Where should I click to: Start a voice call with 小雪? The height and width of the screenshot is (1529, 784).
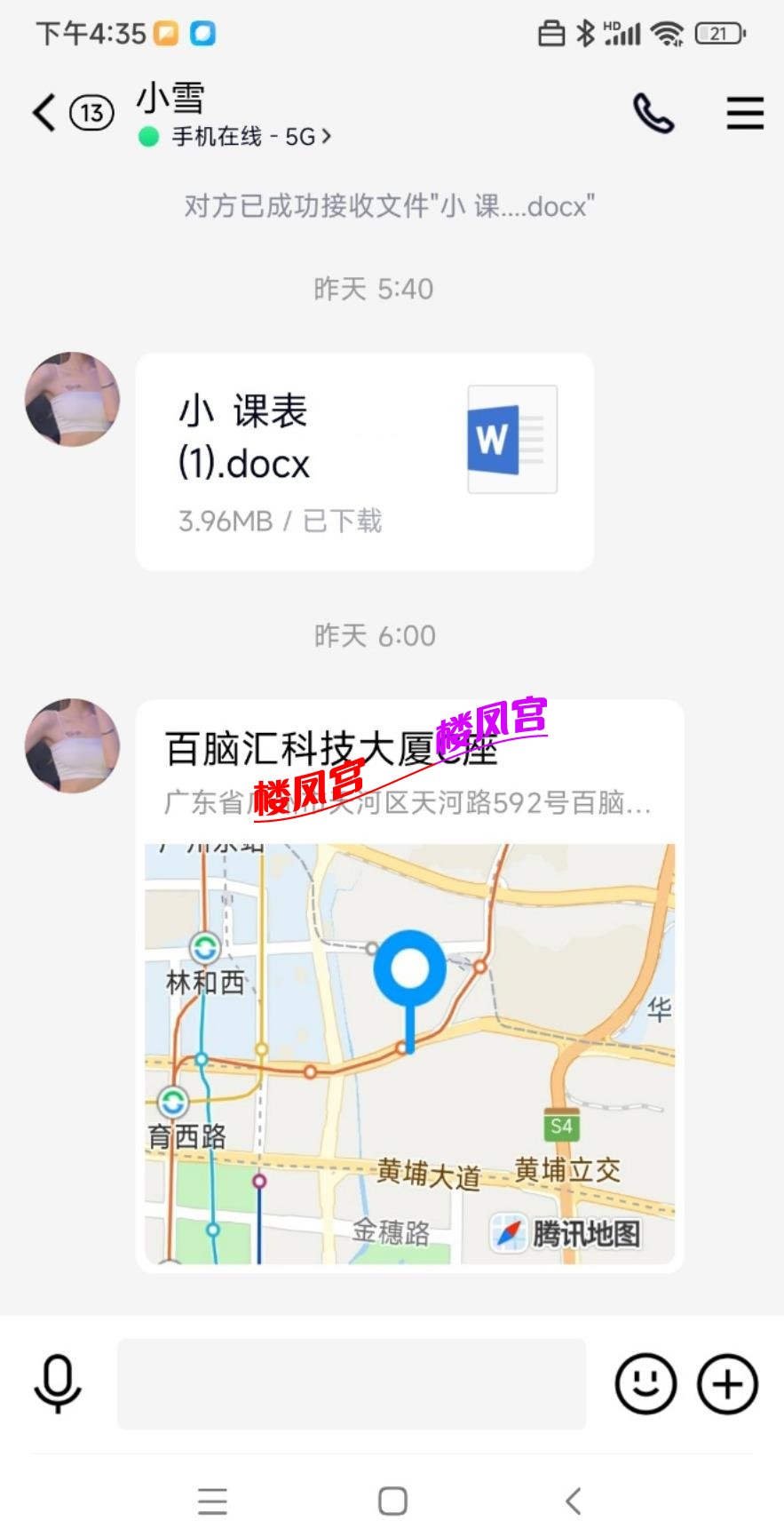pyautogui.click(x=653, y=113)
